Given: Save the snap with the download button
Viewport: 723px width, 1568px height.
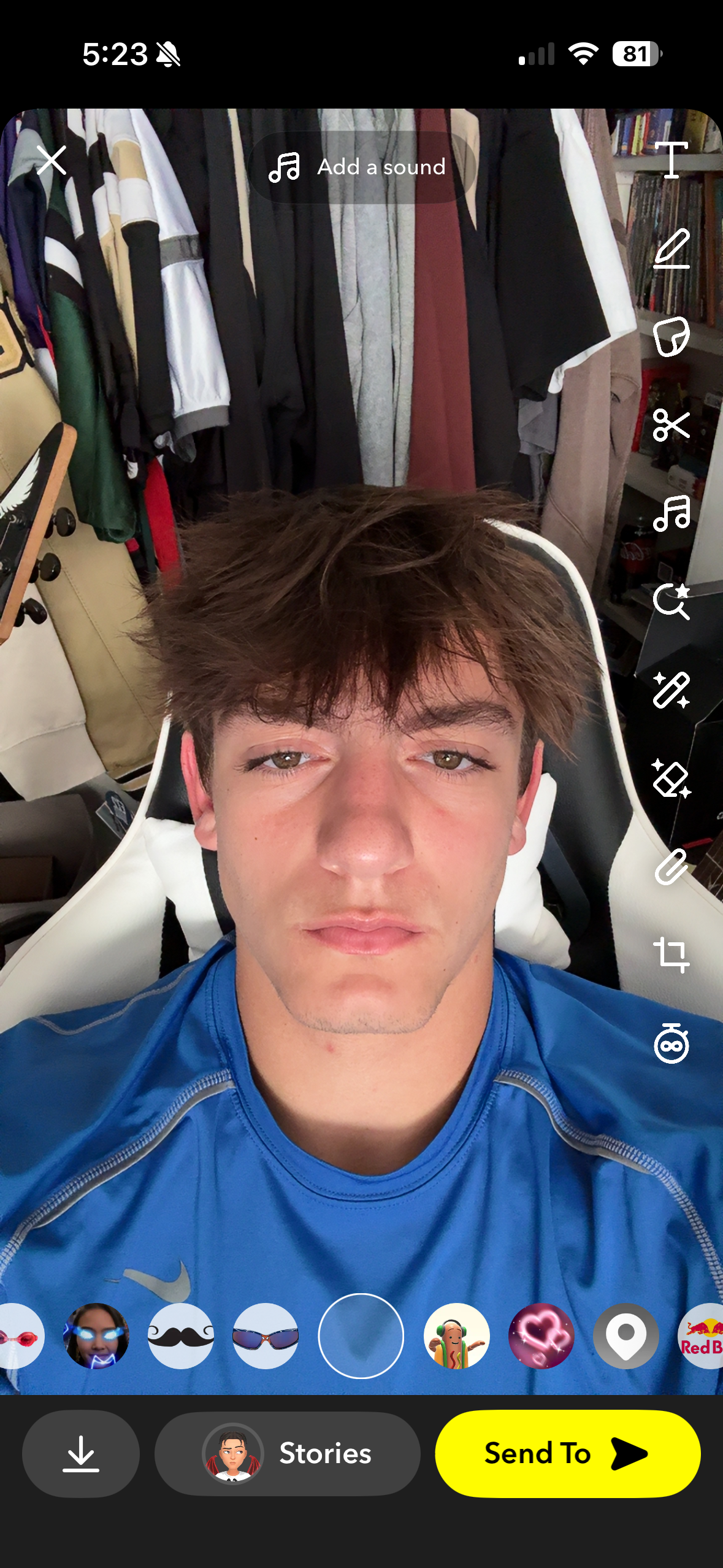Looking at the screenshot, I should point(81,1453).
